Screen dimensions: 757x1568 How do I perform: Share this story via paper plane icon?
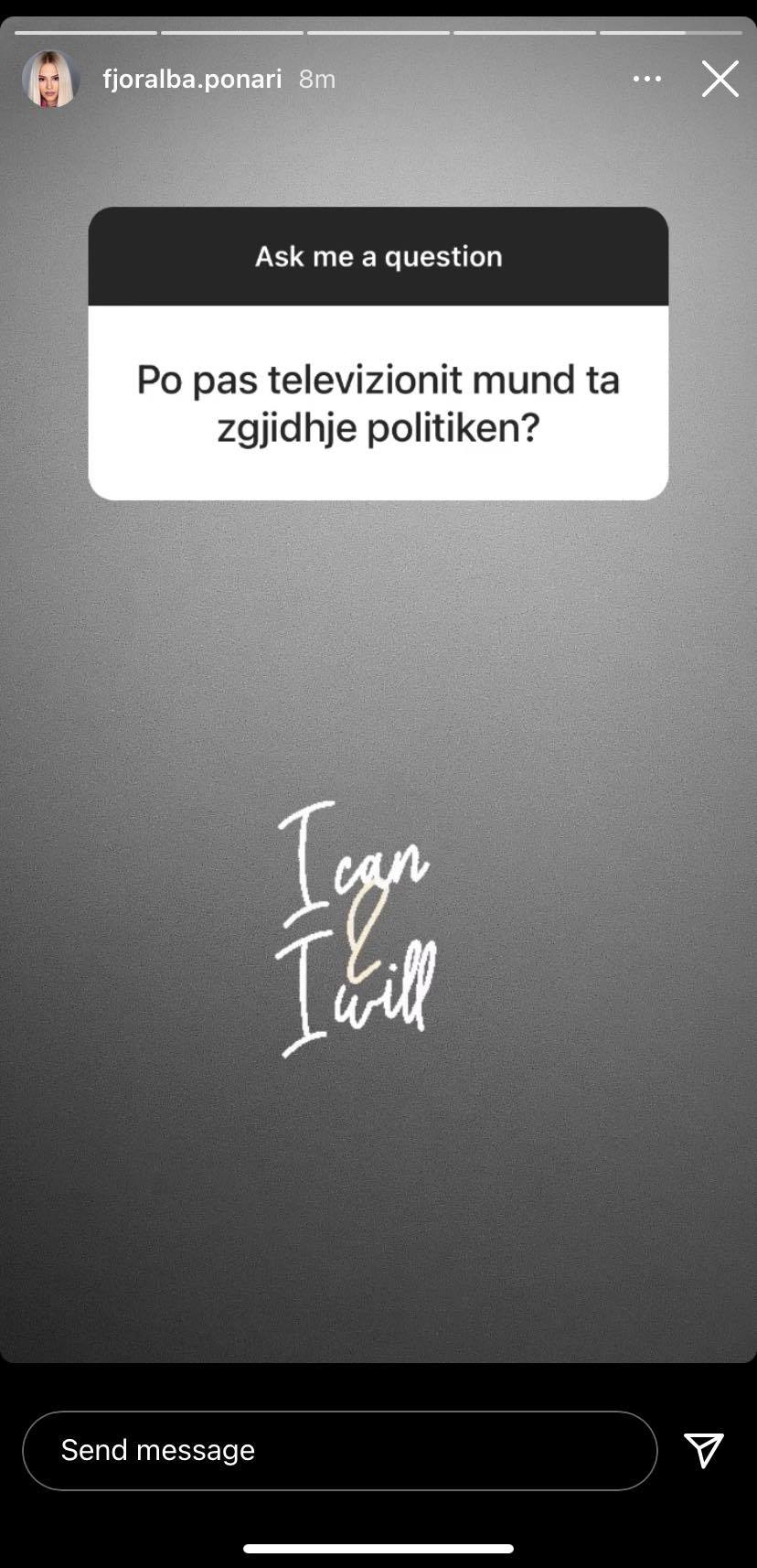click(703, 1450)
